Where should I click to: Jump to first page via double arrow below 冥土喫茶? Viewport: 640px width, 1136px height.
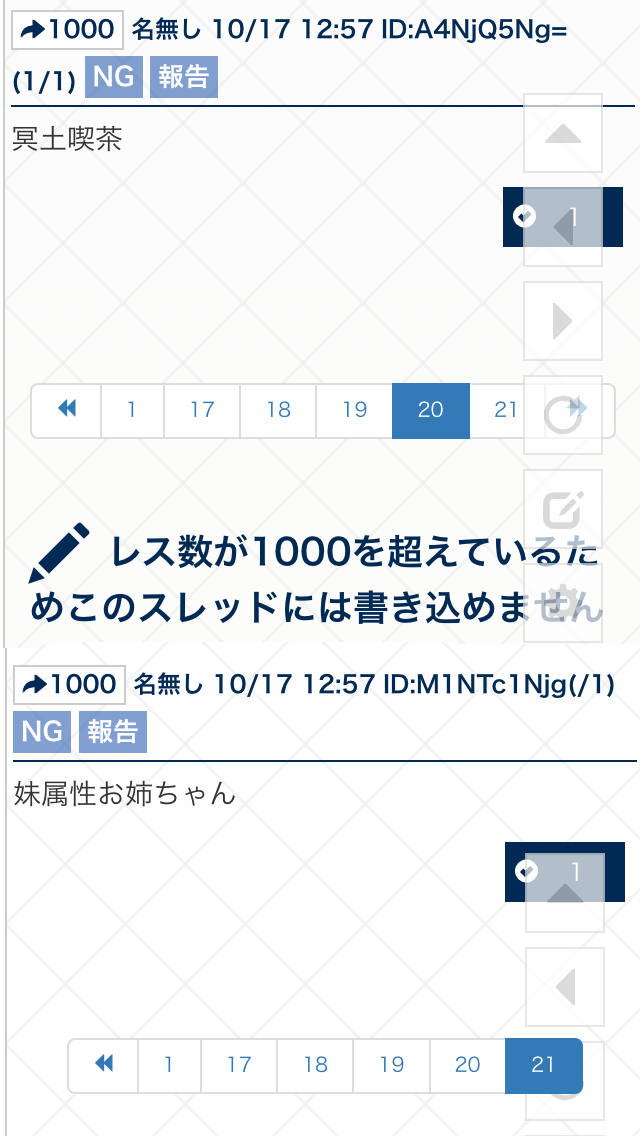tap(67, 410)
